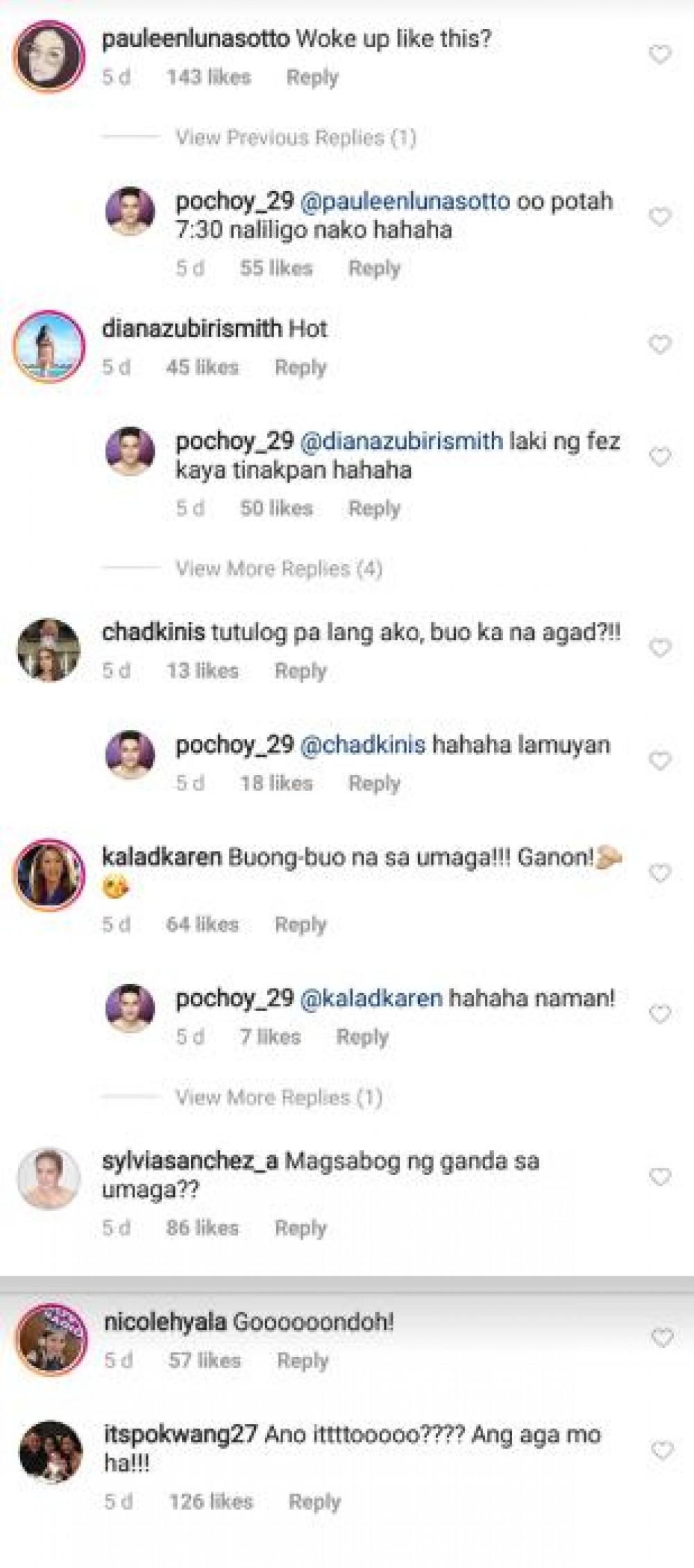Like itspokwang27's comment
This screenshot has width=694, height=1568.
click(661, 1450)
